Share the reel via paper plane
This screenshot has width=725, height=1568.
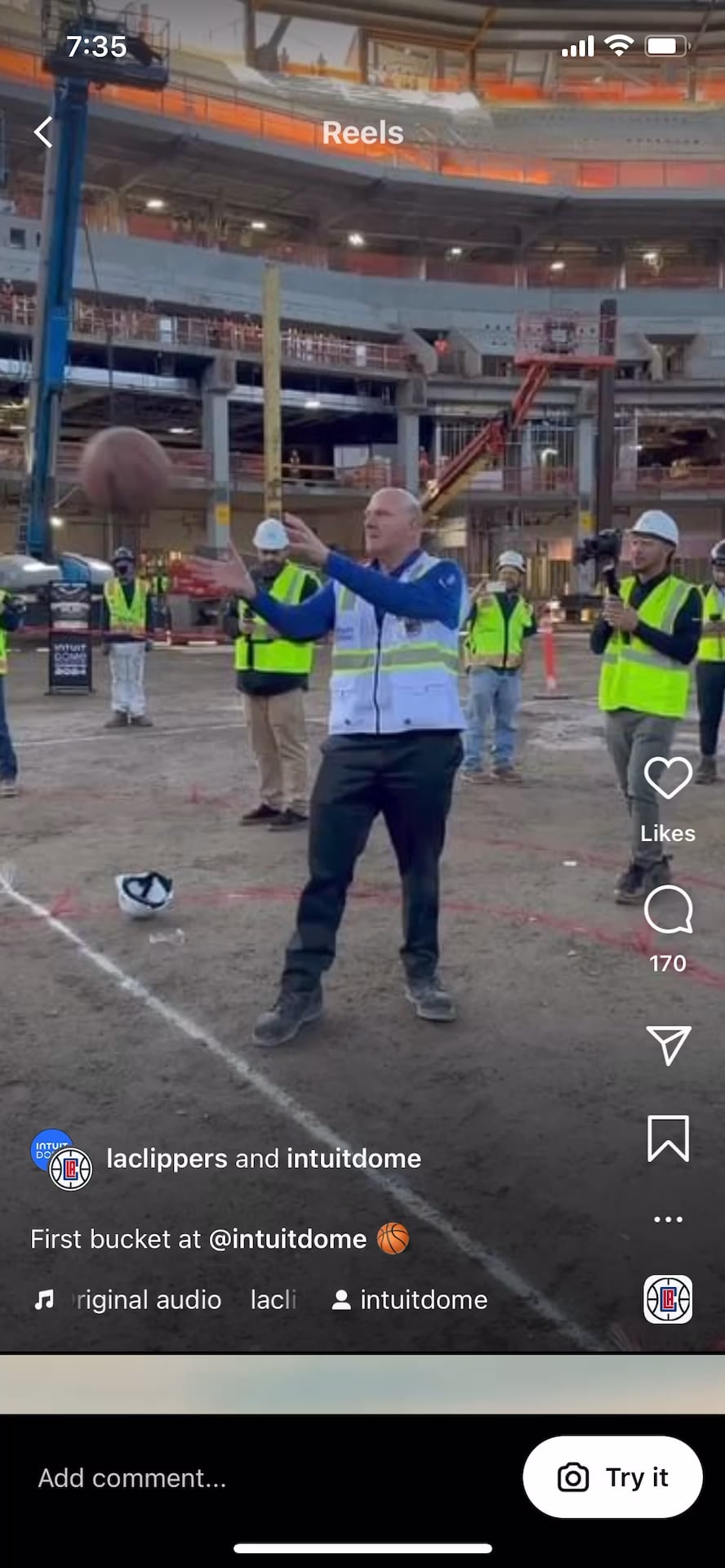(668, 1045)
